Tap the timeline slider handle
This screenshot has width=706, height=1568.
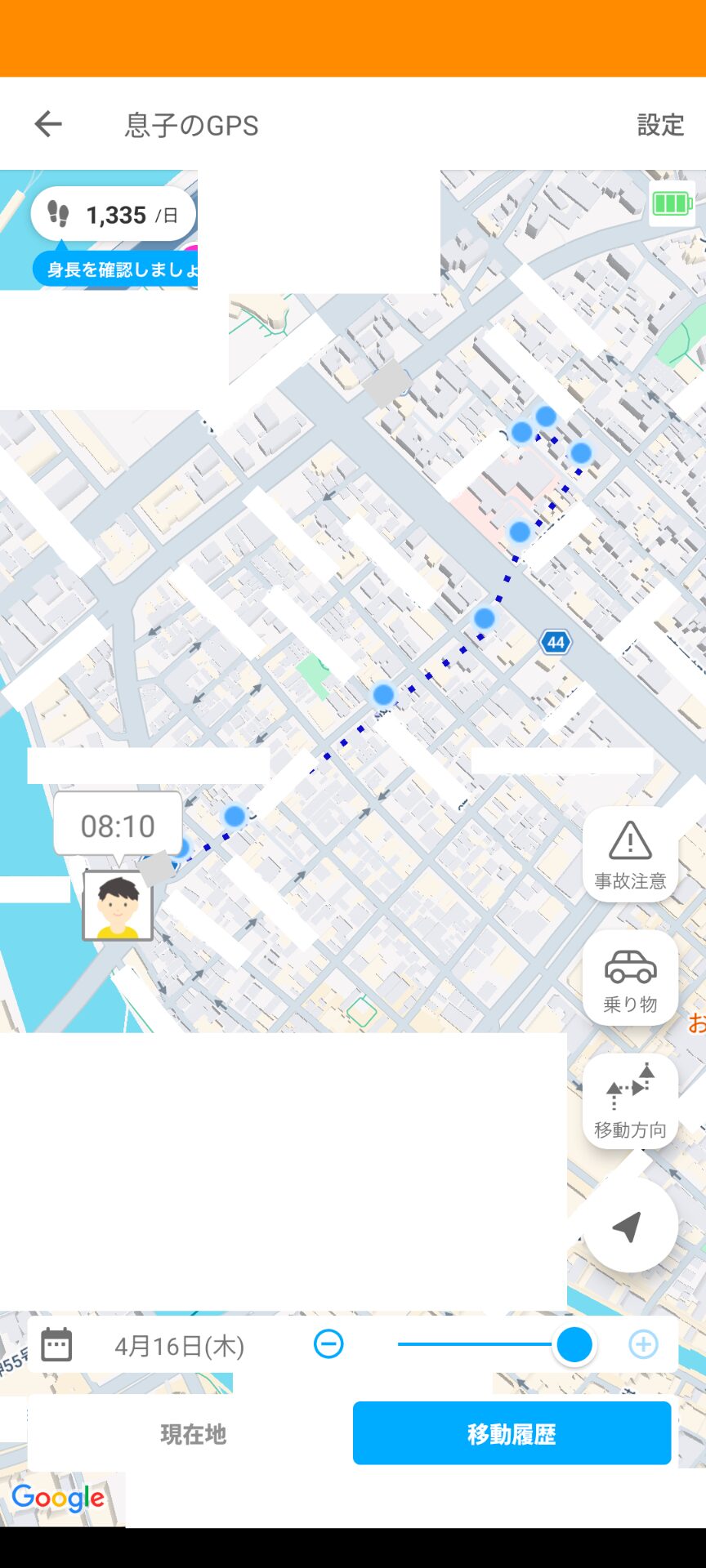tap(574, 1344)
